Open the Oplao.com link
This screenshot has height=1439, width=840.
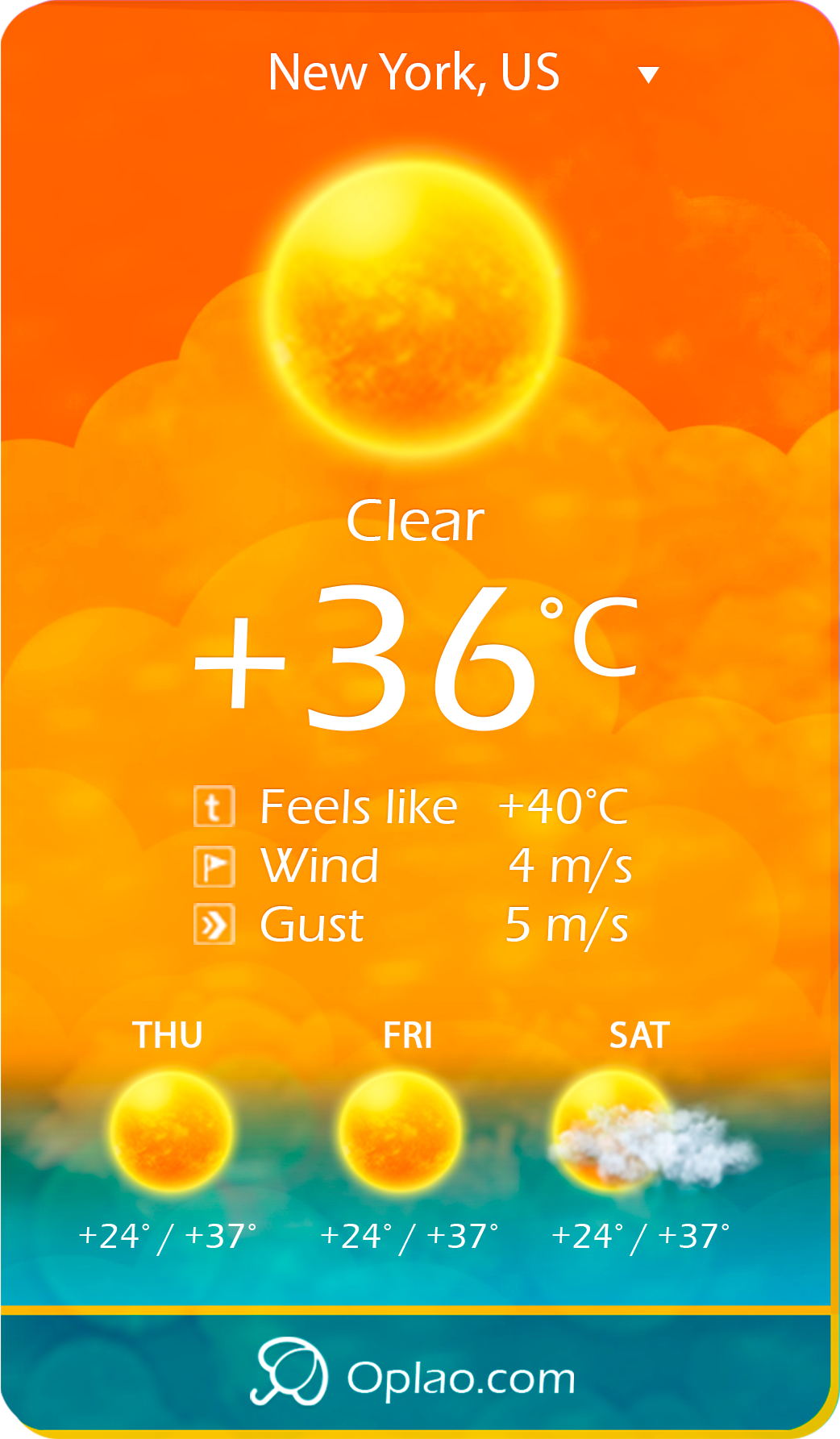(x=414, y=1378)
